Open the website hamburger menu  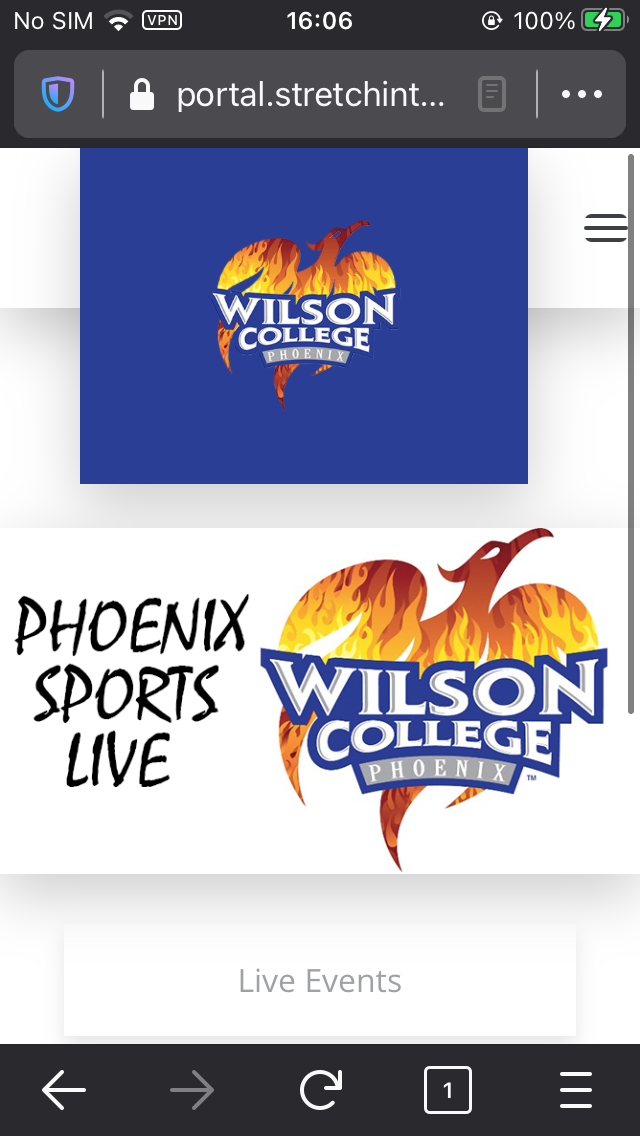coord(606,228)
